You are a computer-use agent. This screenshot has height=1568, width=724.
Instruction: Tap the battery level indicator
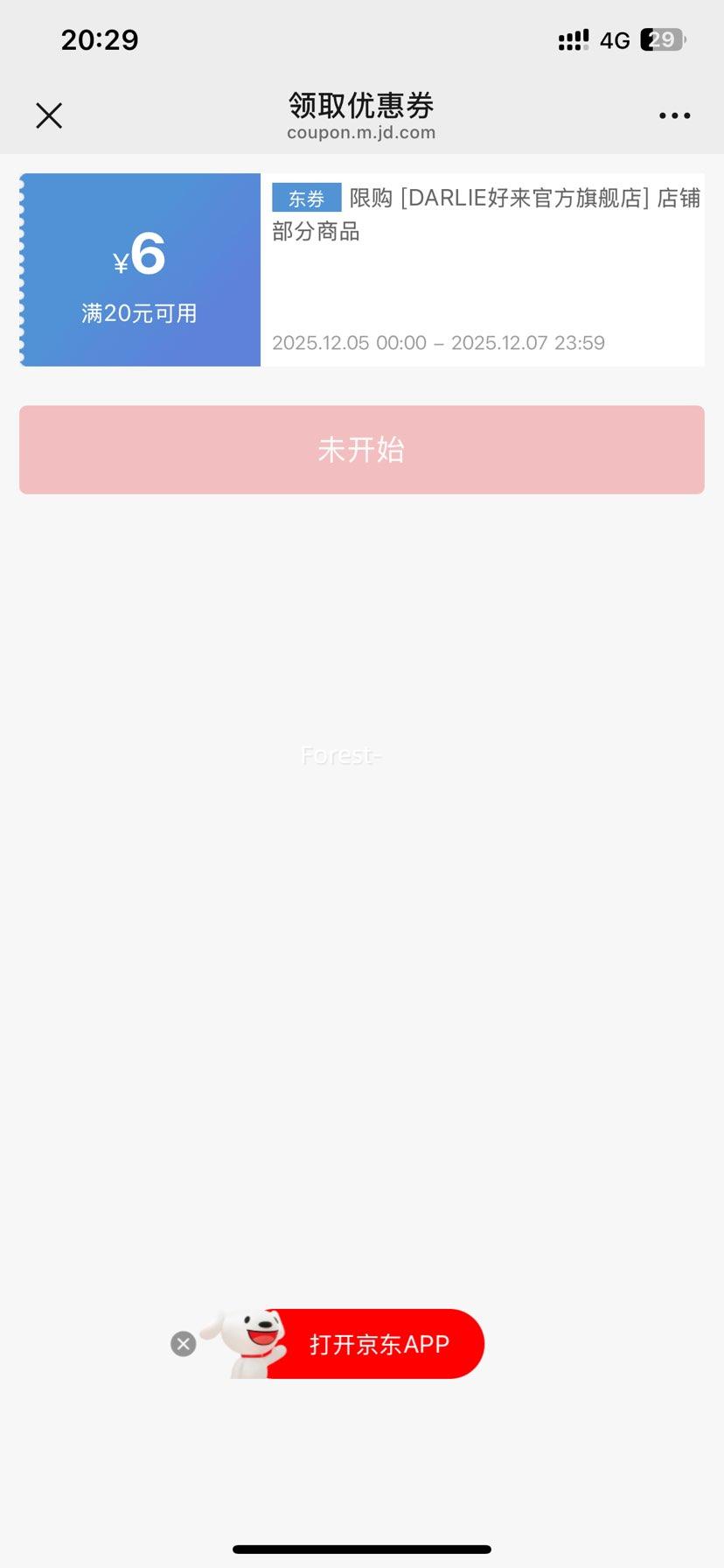[x=660, y=38]
